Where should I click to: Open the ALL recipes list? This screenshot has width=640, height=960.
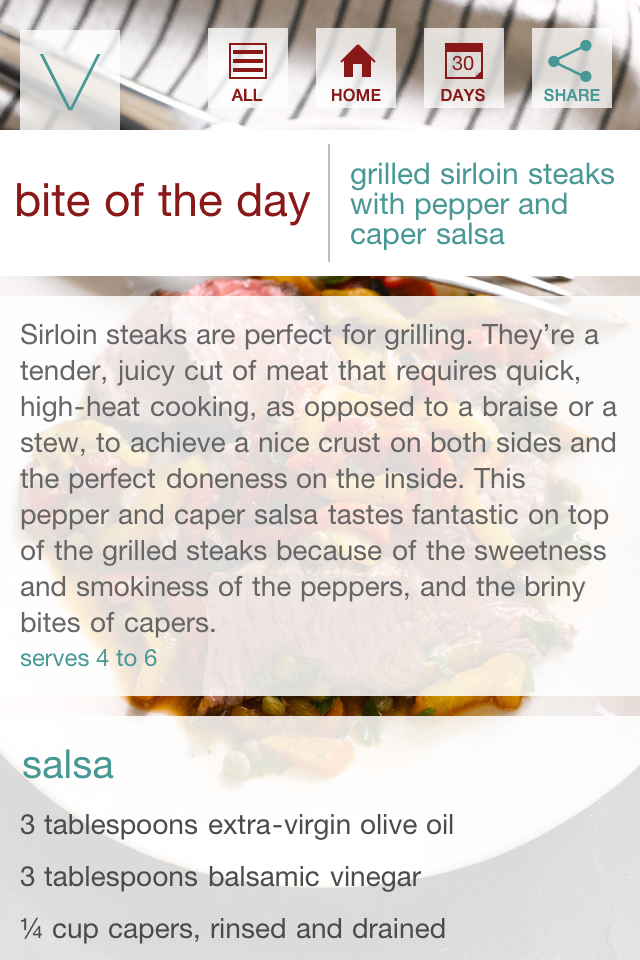click(247, 69)
